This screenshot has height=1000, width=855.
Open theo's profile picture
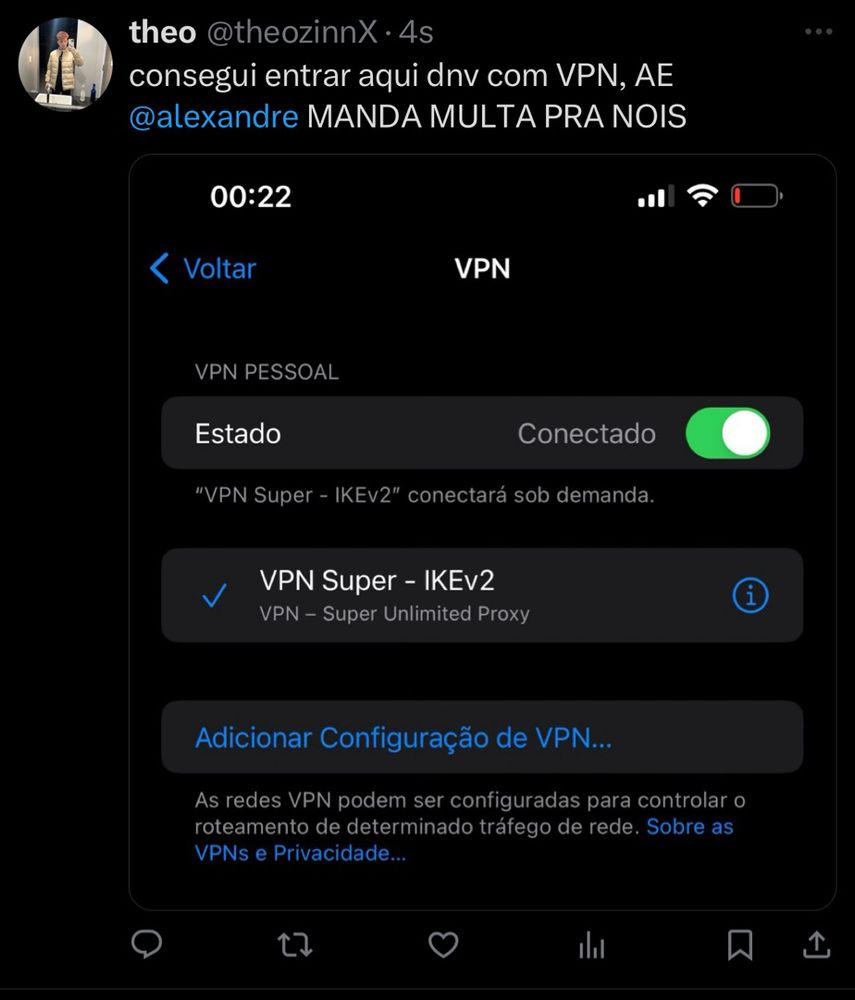tap(64, 64)
